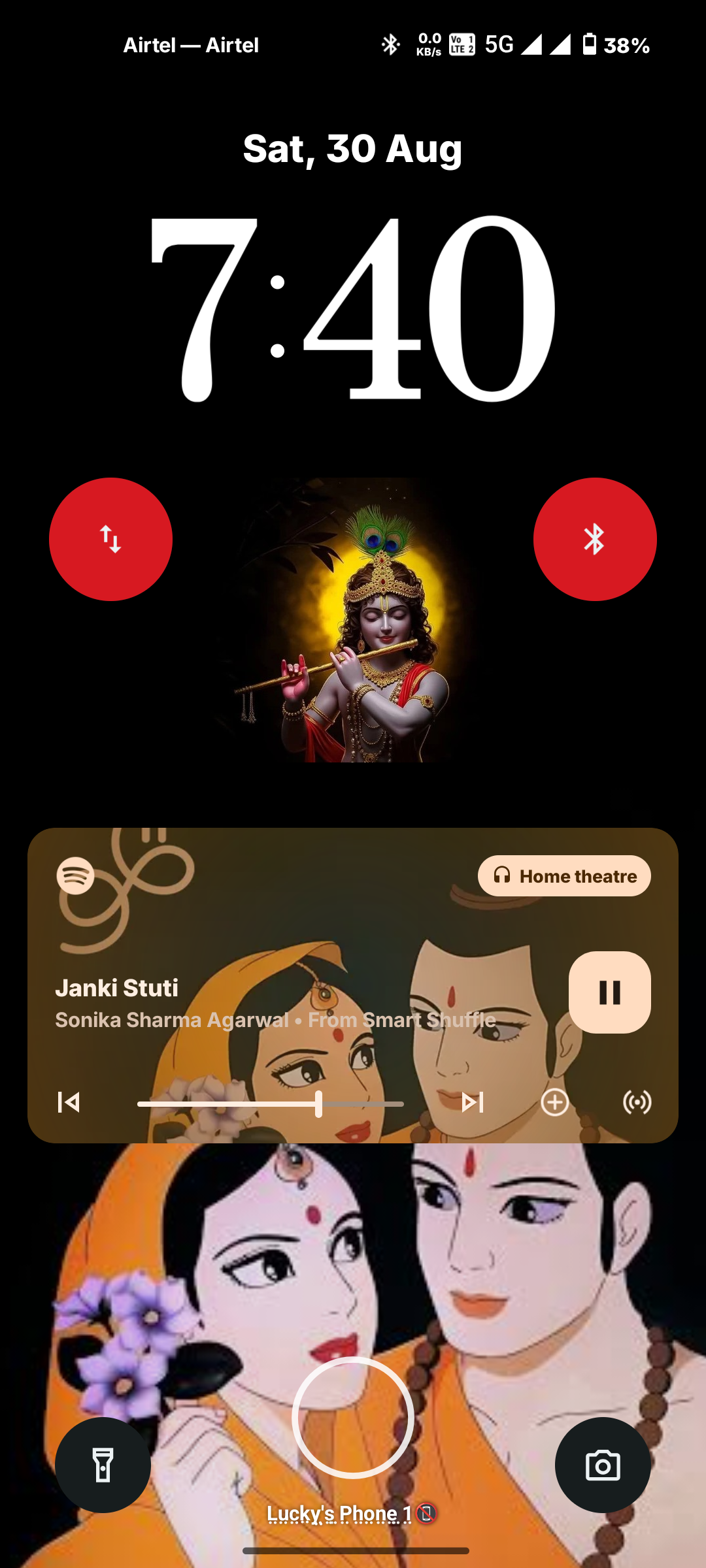Pause Janki Stuti playback
Screen dimensions: 706x1568
coord(609,992)
